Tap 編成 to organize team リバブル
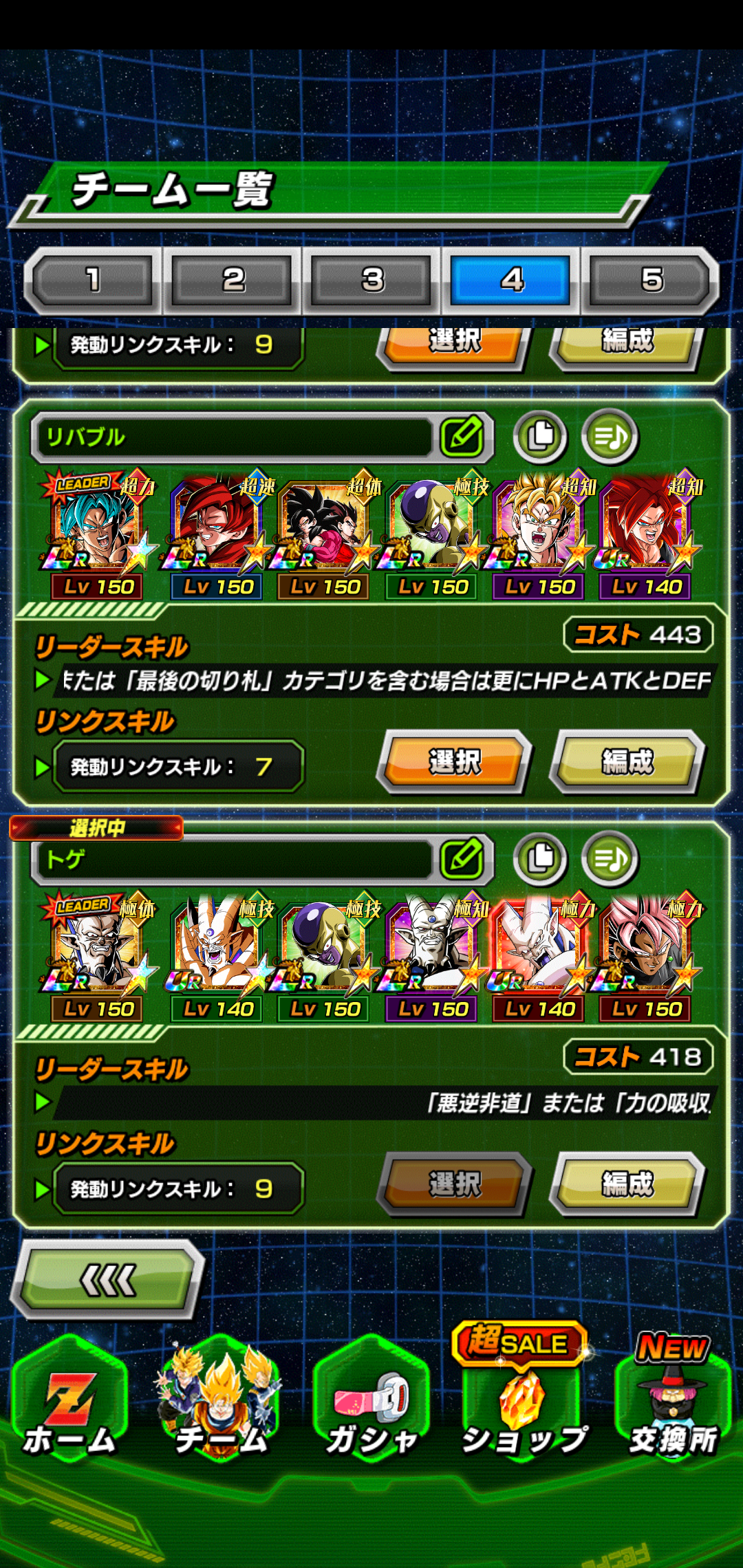743x1568 pixels. click(627, 762)
